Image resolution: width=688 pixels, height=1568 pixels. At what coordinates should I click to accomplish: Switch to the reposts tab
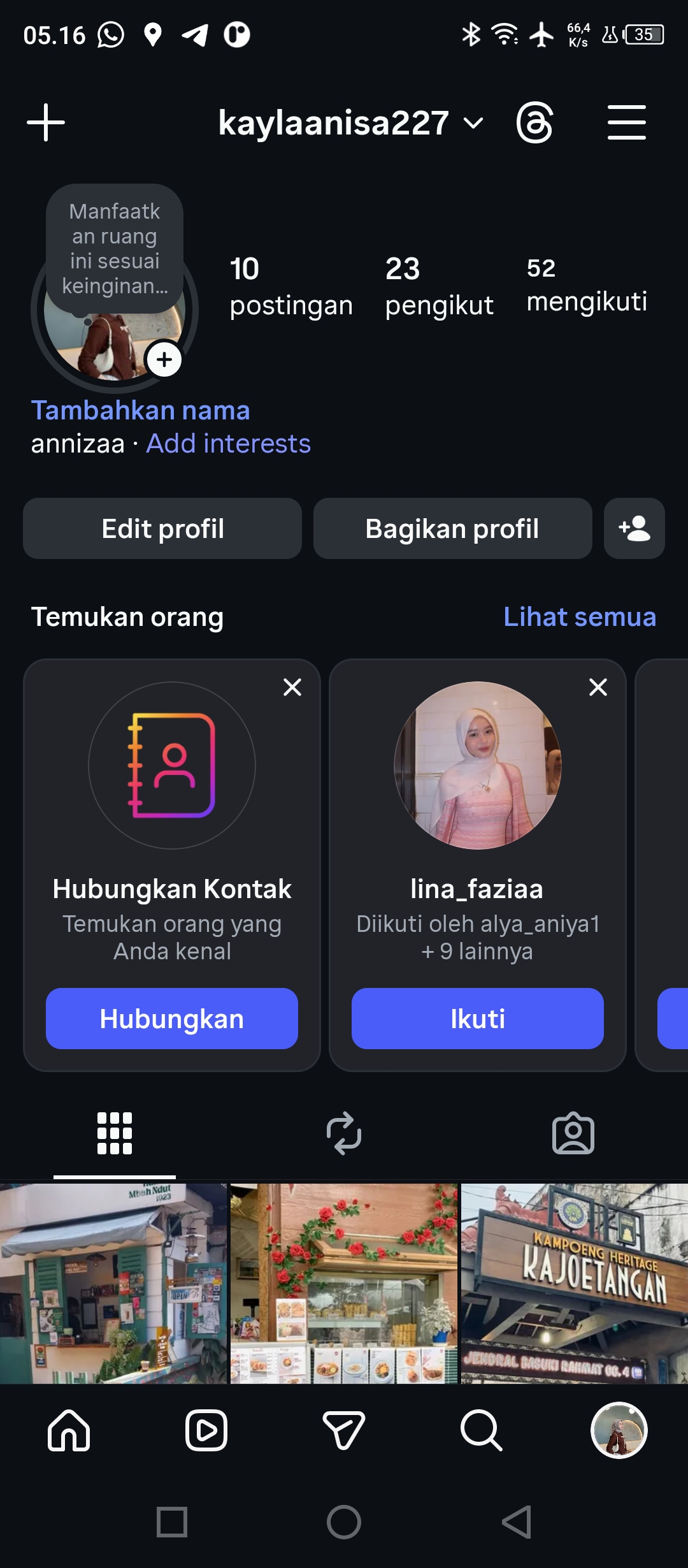point(344,1133)
